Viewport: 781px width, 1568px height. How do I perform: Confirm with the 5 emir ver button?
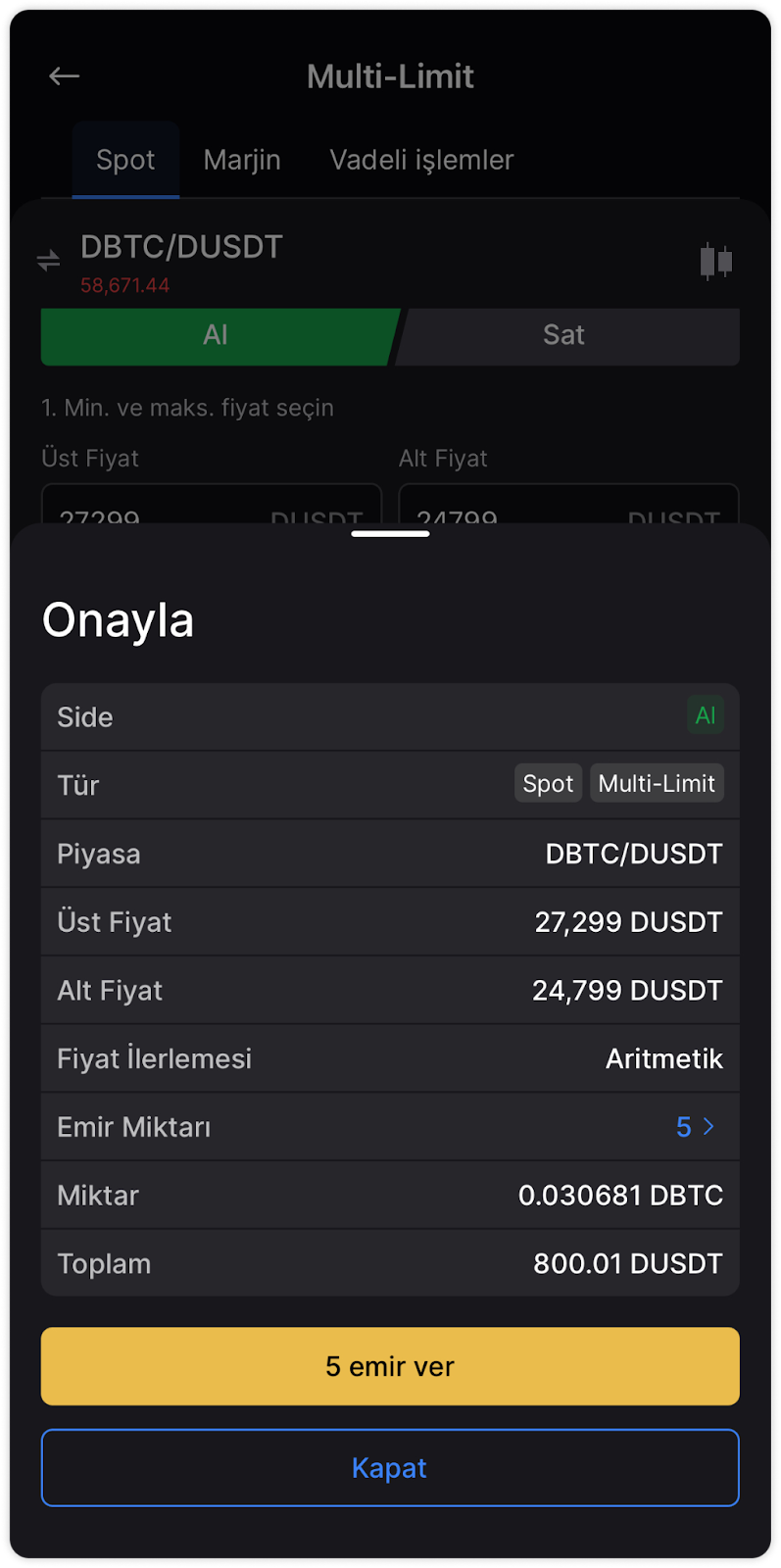390,1366
